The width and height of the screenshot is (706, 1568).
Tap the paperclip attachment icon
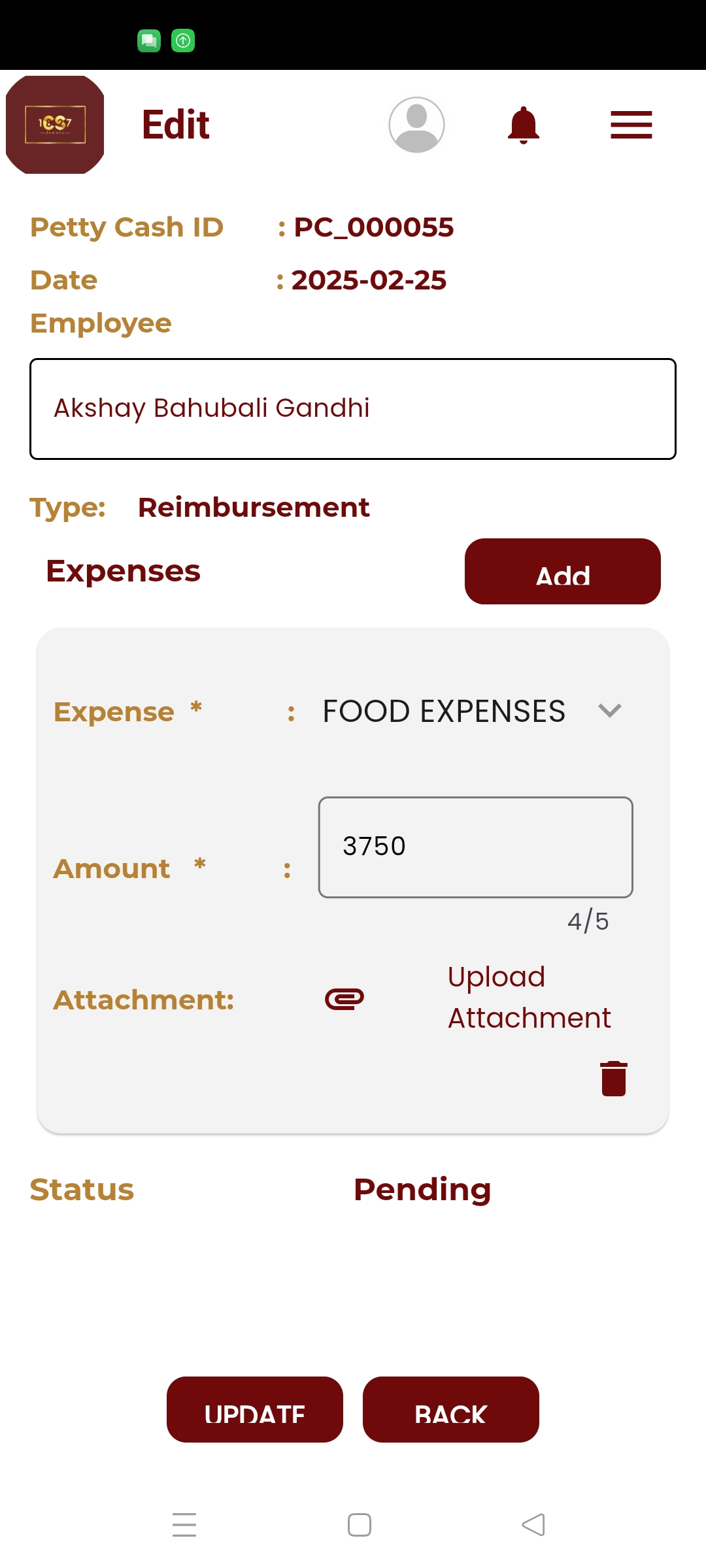tap(345, 999)
